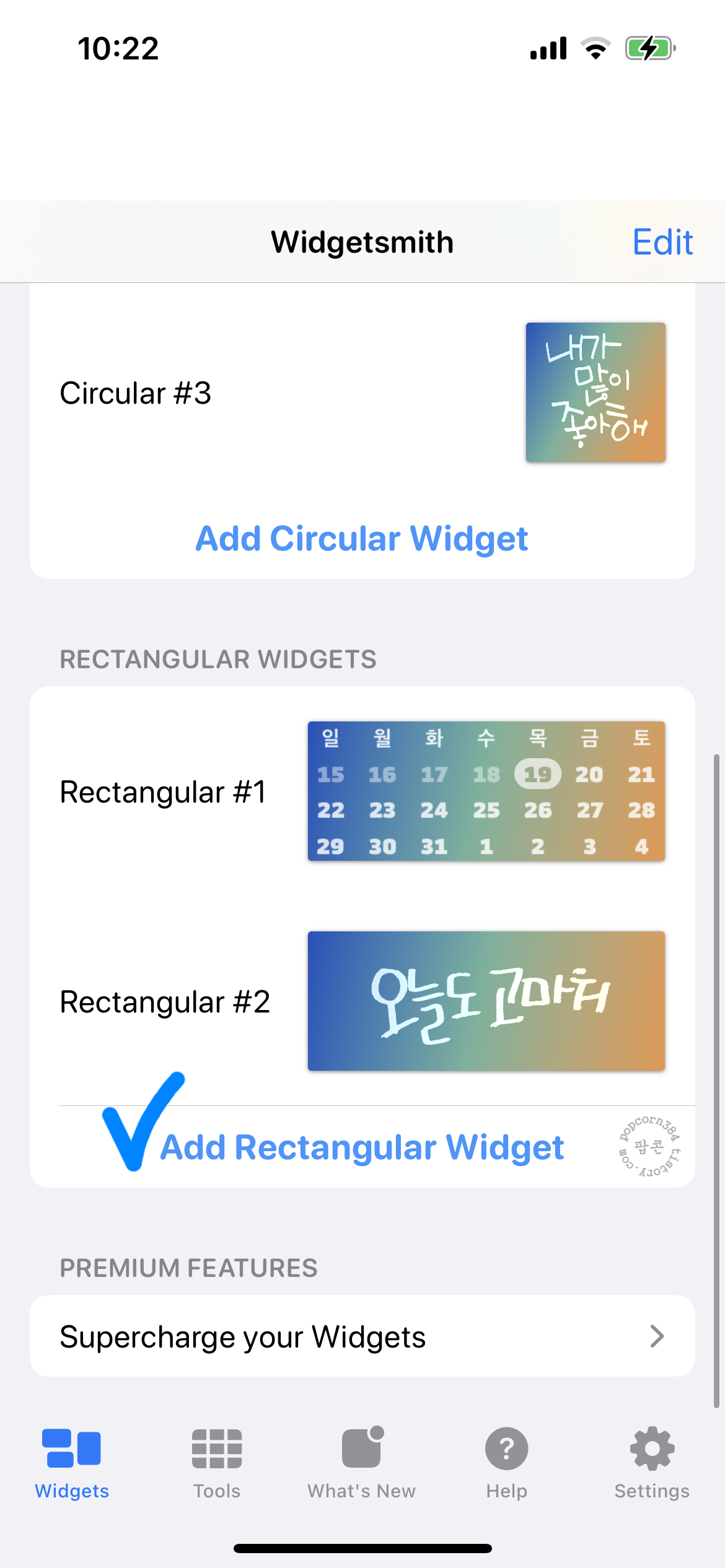The width and height of the screenshot is (725, 1568).
Task: Open the Rectangular #1 calendar widget
Action: 362,791
